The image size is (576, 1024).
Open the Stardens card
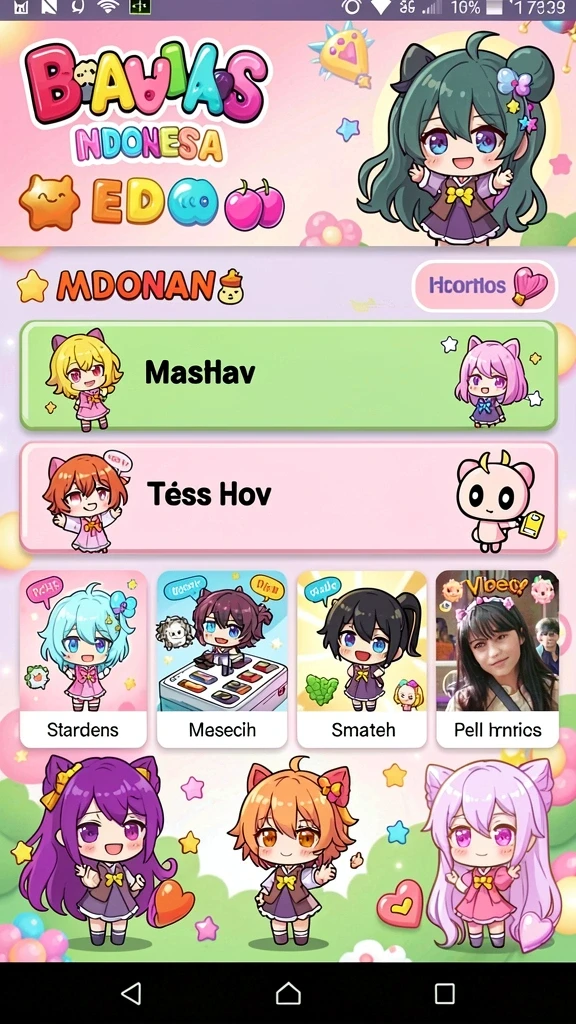pos(83,659)
